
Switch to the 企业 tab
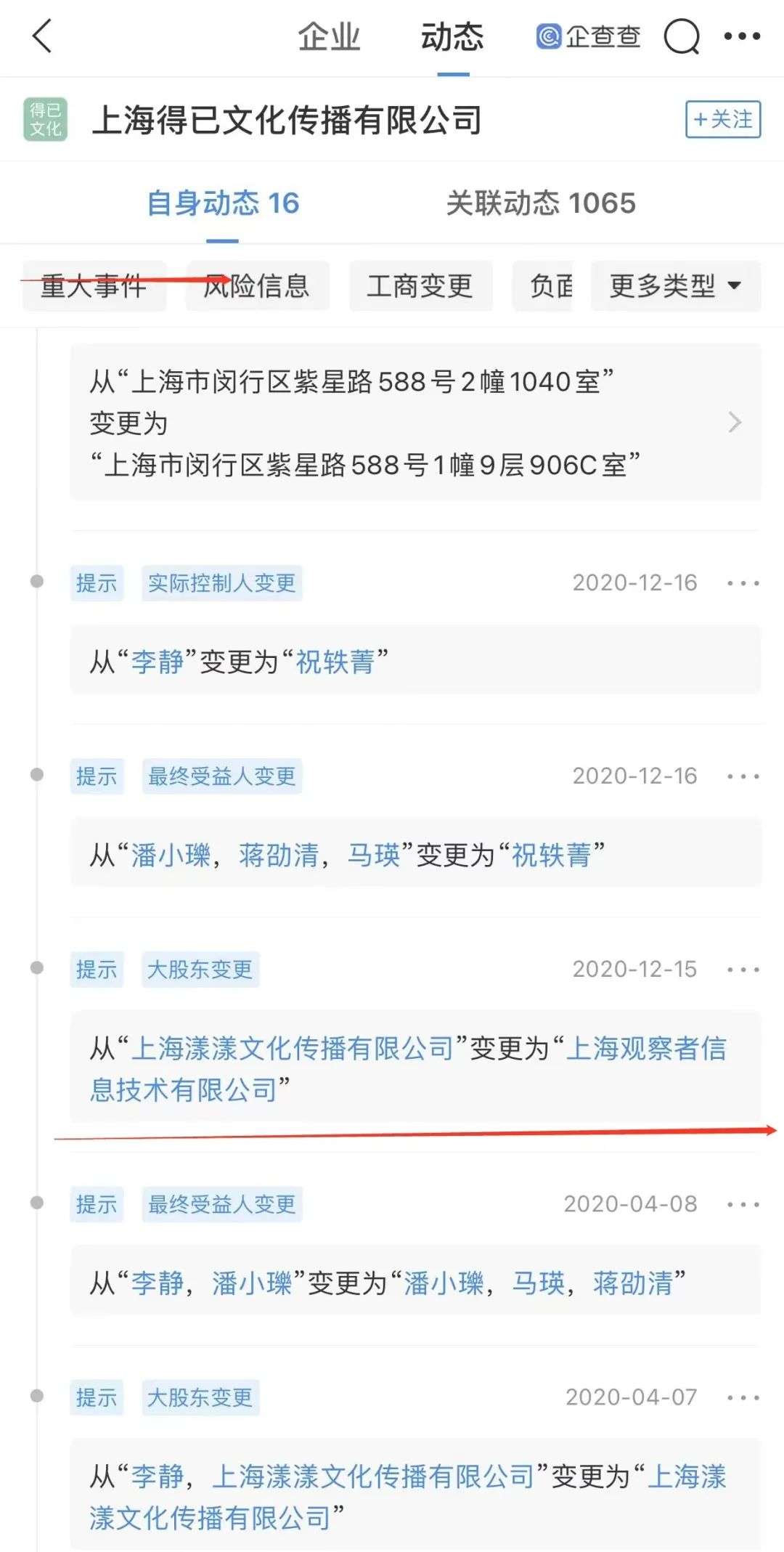coord(329,36)
